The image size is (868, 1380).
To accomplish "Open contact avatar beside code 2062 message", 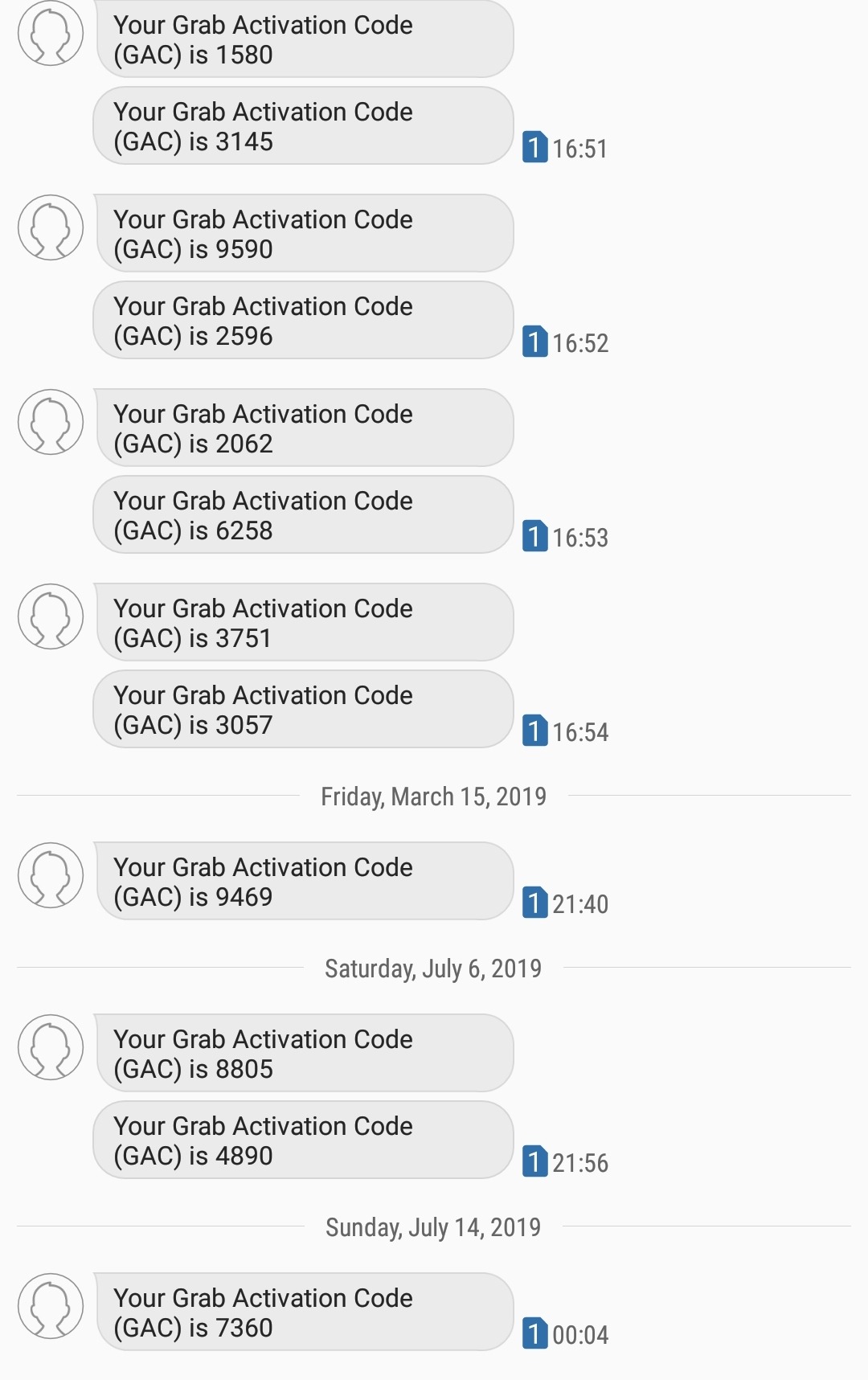I will point(51,422).
